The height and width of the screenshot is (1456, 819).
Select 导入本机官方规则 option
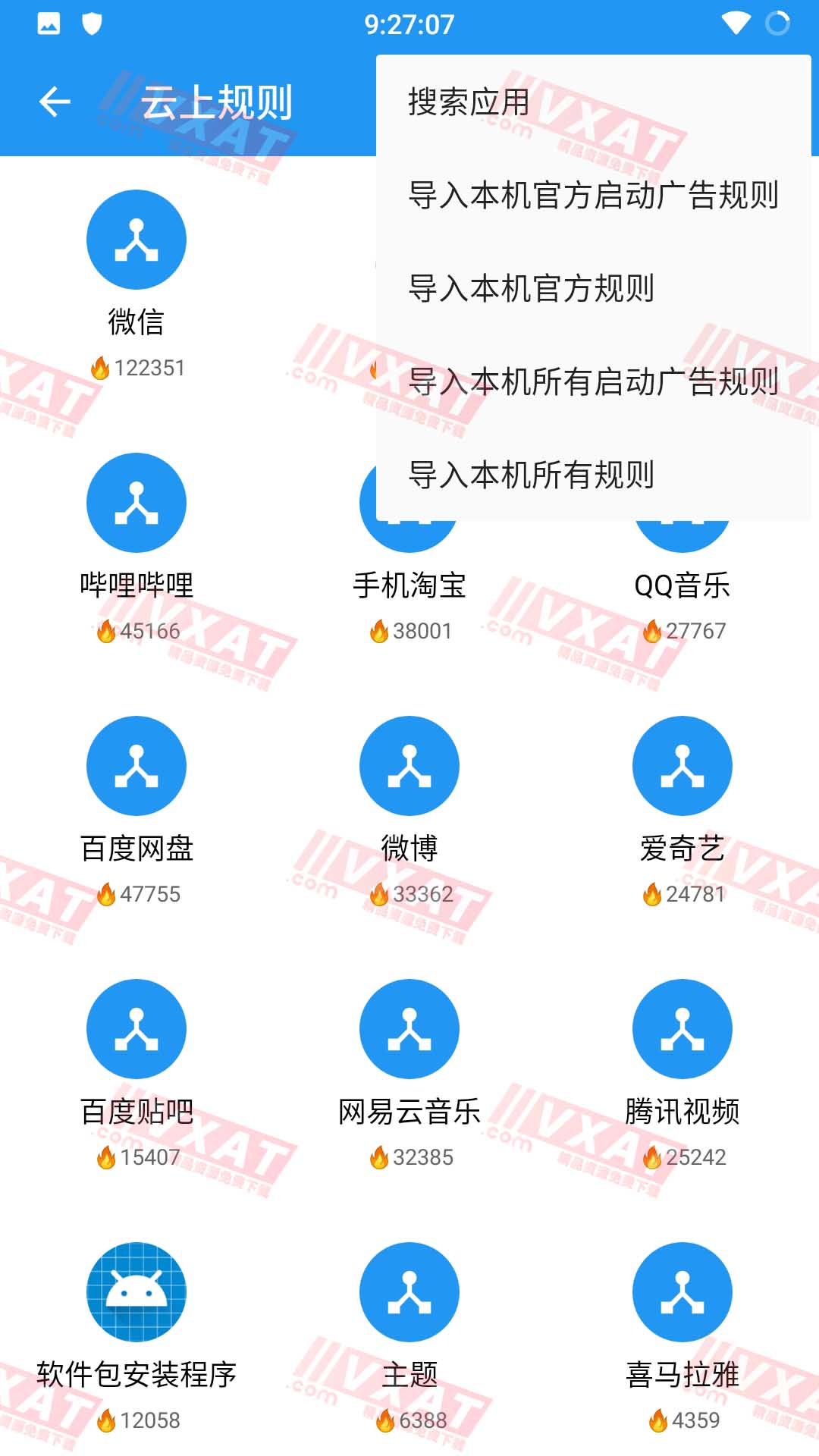(531, 288)
